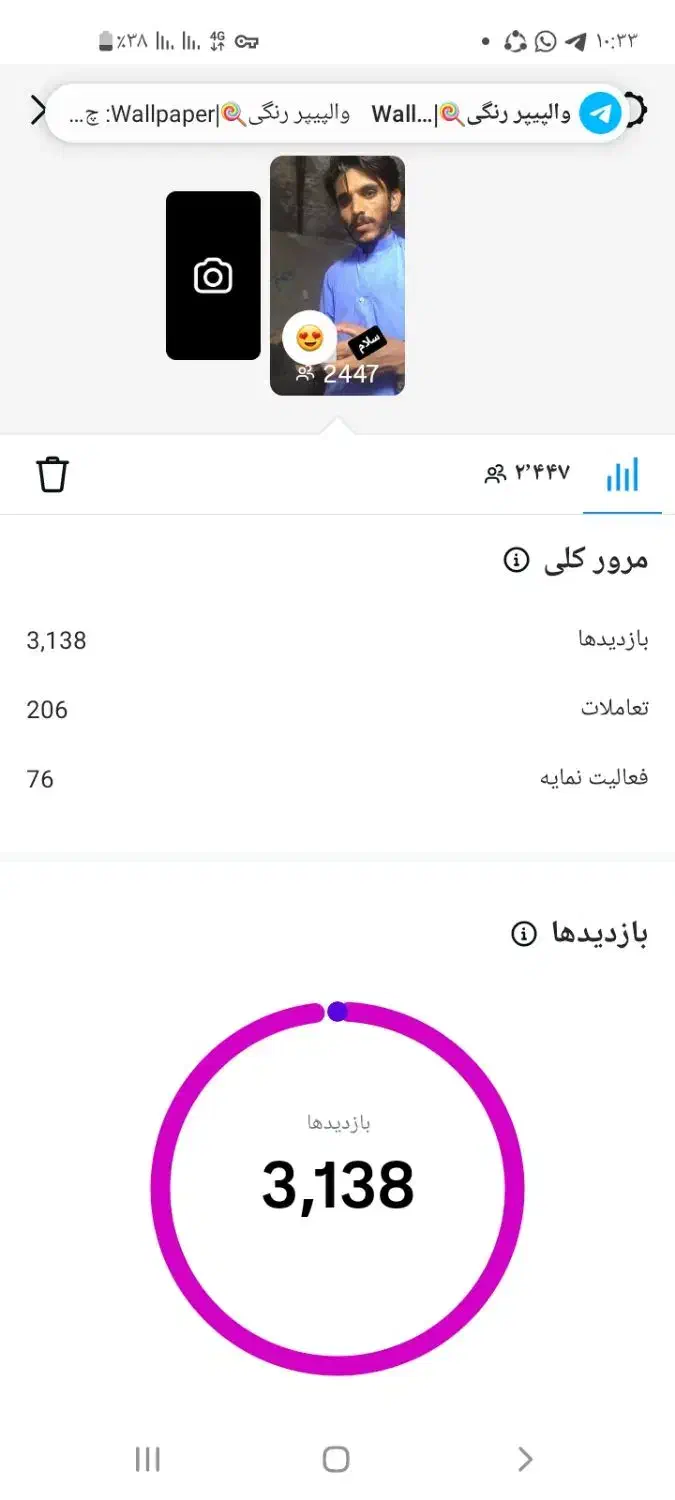Screen dimensions: 675x1500
Task: Go to the device home screen
Action: [337, 1459]
